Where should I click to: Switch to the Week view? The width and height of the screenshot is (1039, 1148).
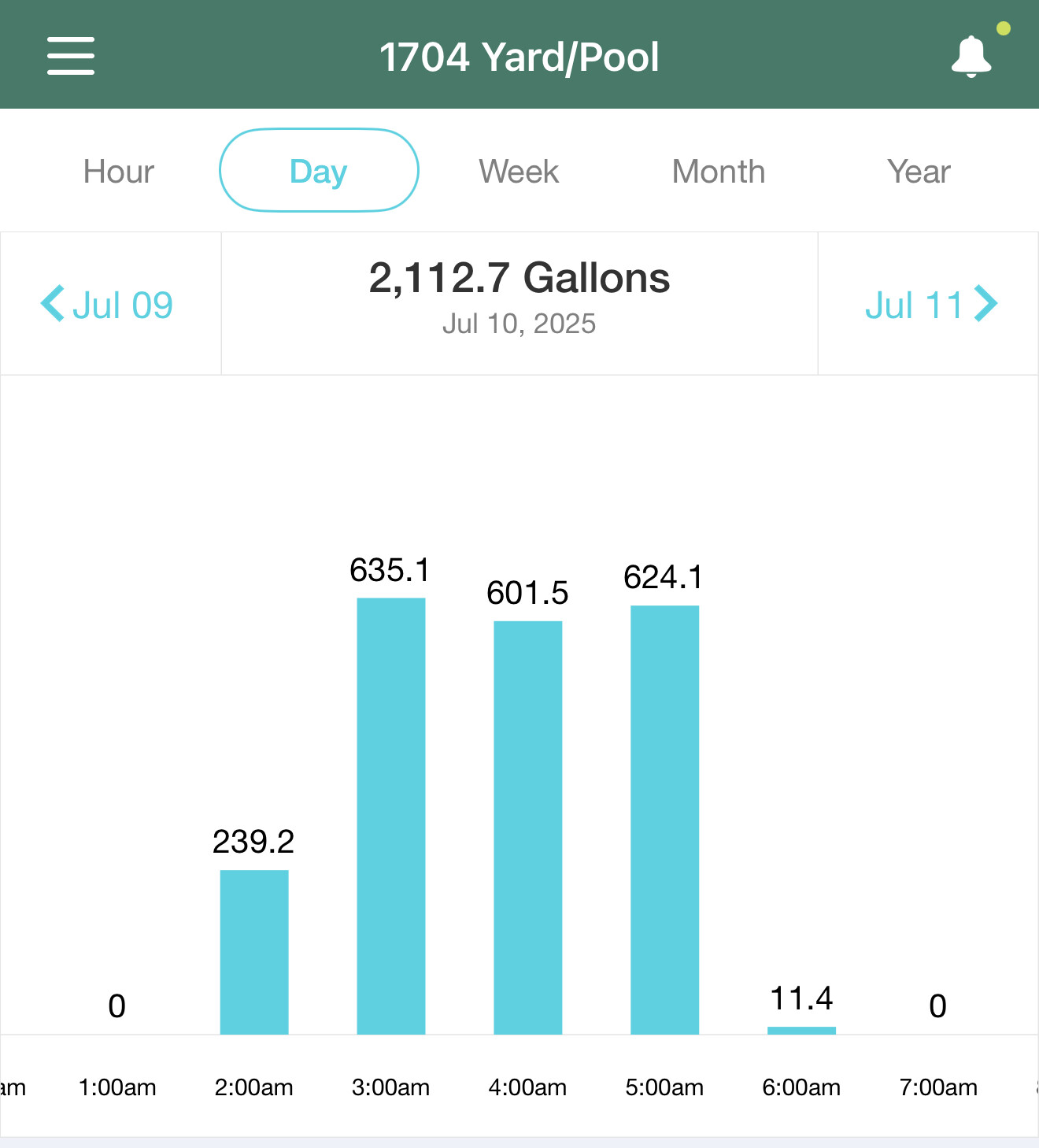coord(519,172)
